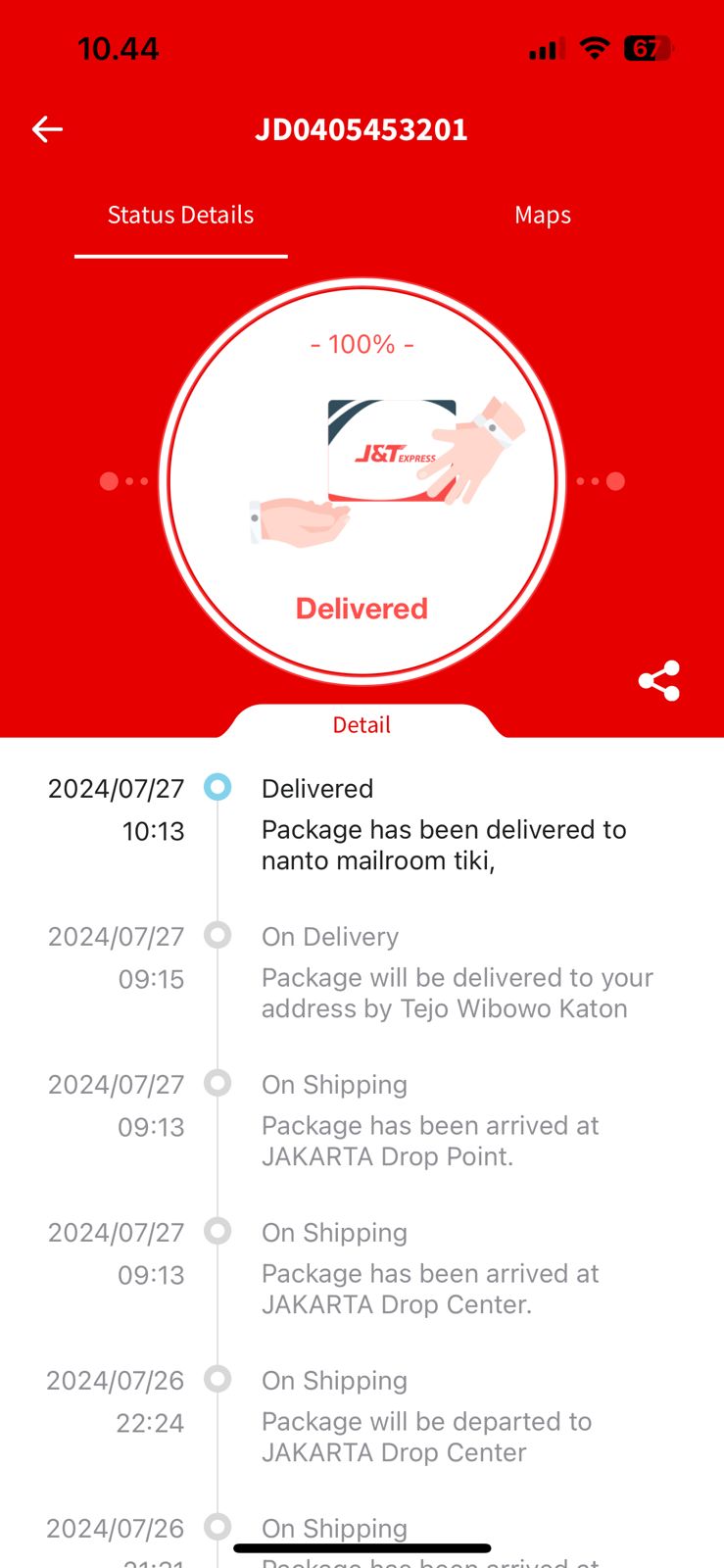
Task: Share the tracking status
Action: (x=659, y=680)
